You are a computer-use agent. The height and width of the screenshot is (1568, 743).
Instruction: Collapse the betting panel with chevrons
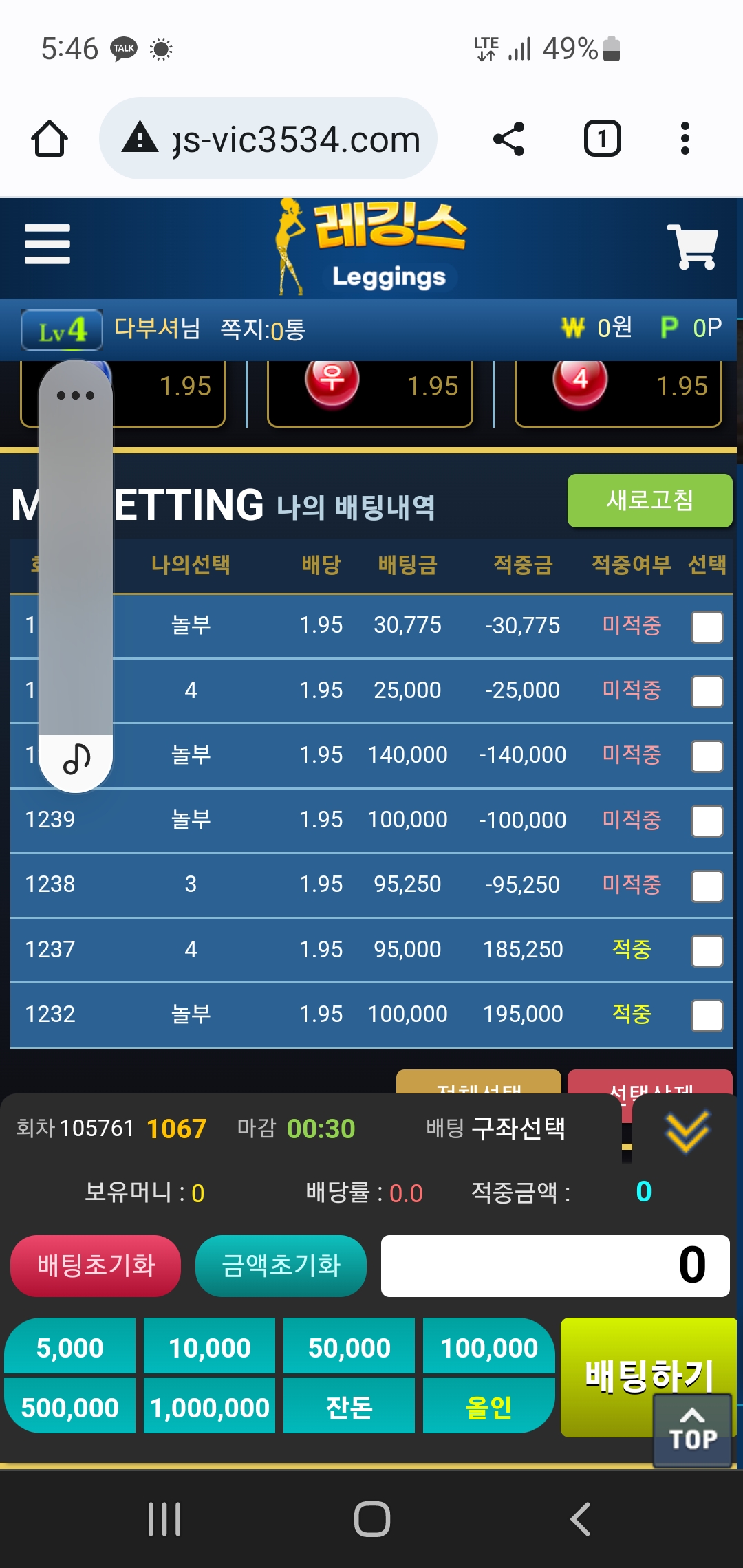686,1131
